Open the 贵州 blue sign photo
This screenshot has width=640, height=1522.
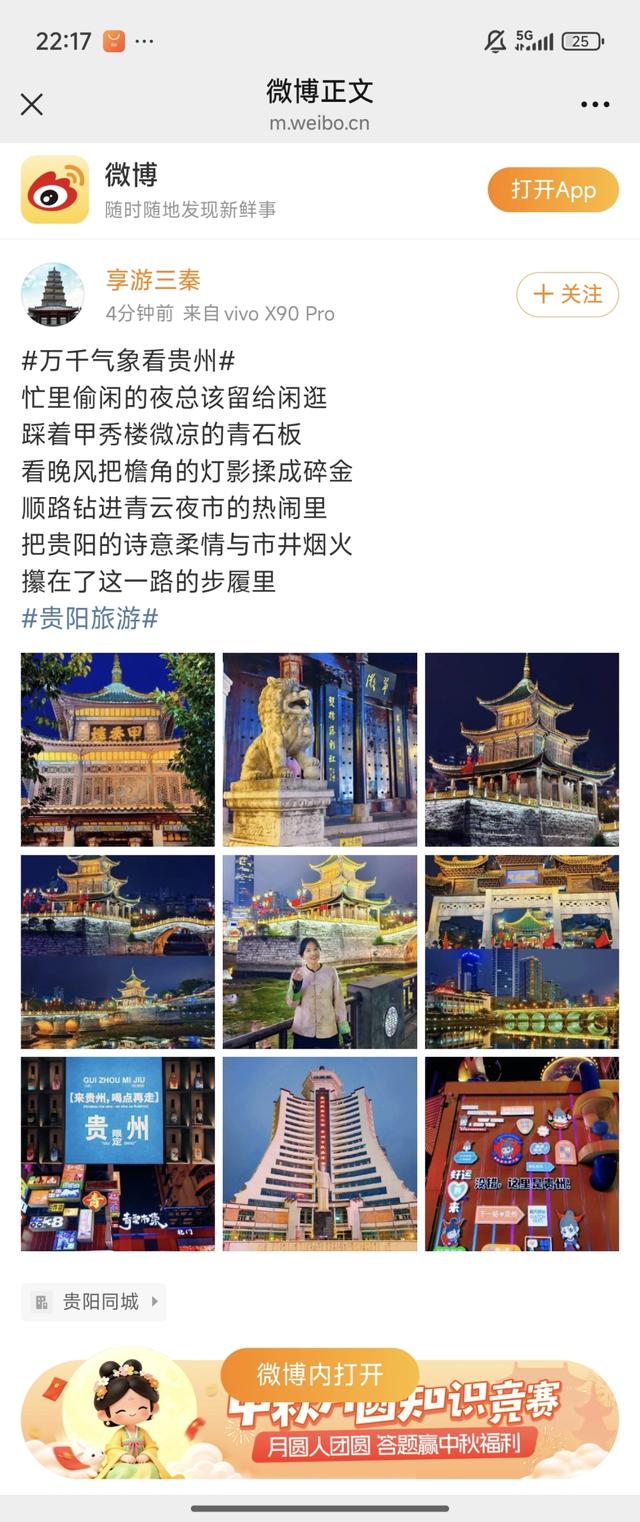(x=118, y=1153)
